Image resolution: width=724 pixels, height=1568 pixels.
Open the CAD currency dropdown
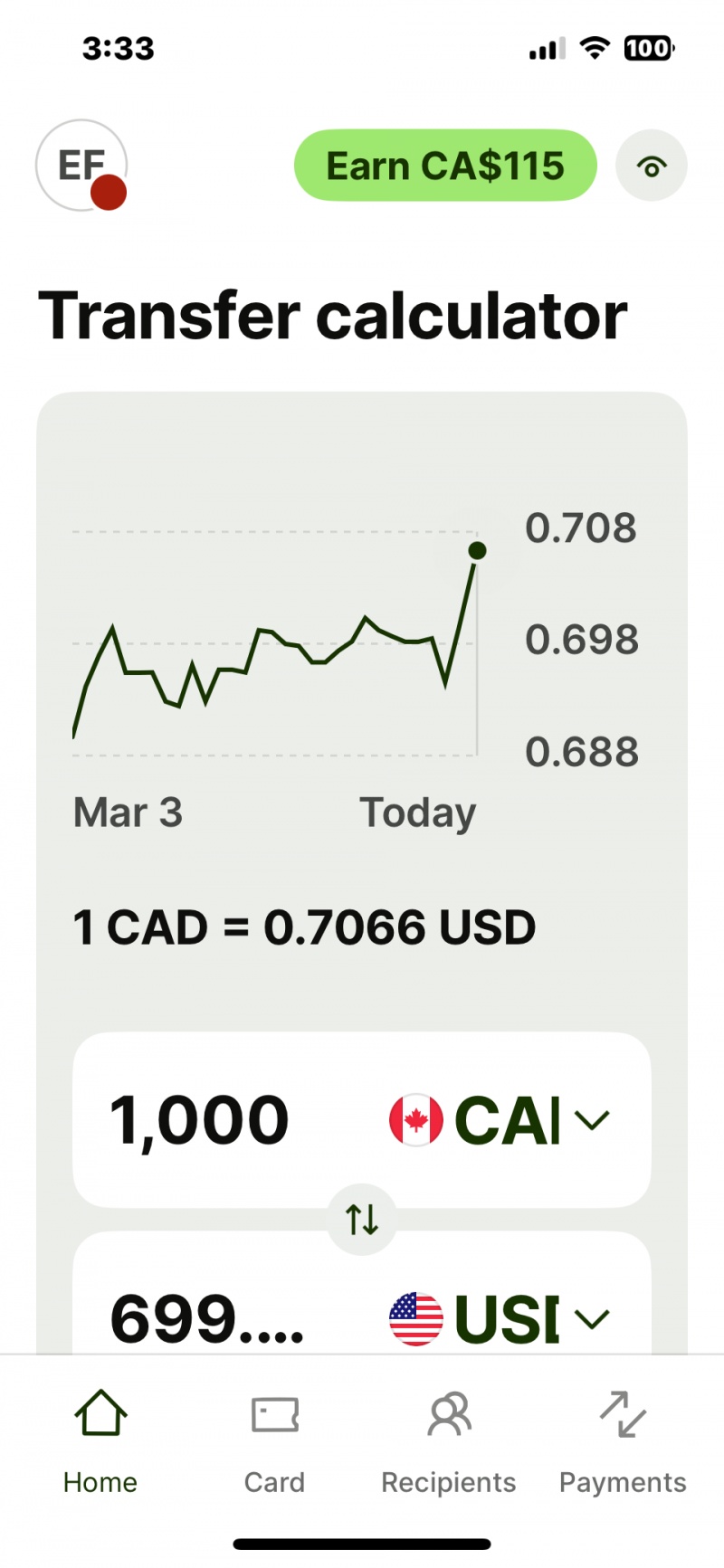click(x=500, y=1120)
